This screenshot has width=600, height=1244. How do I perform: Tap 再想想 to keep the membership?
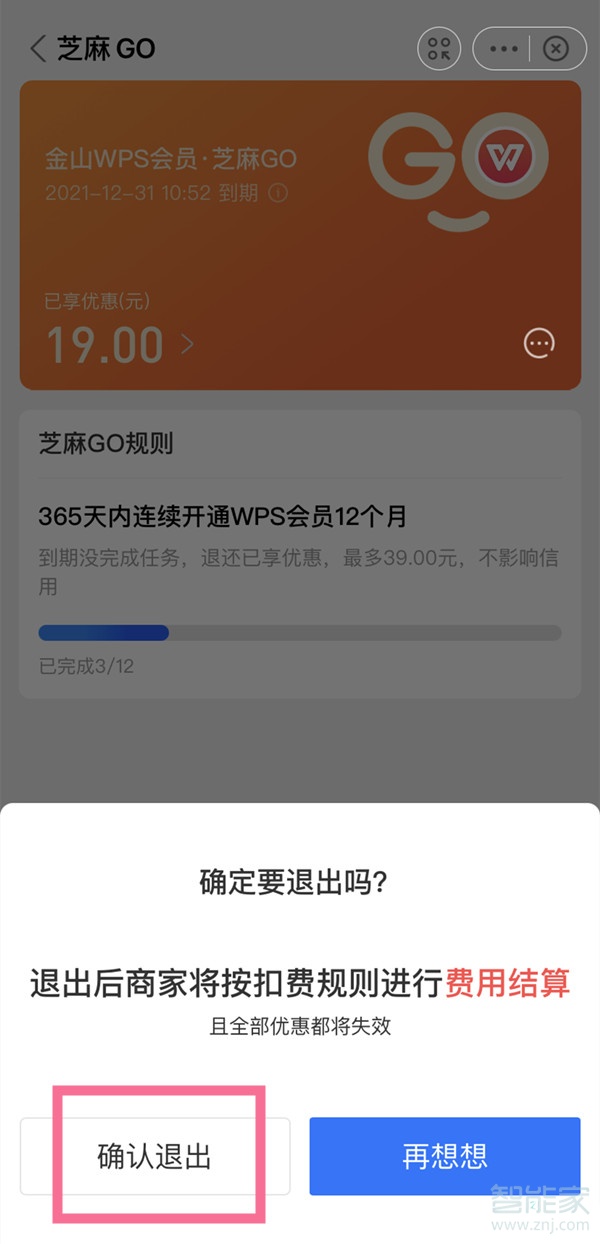444,1156
